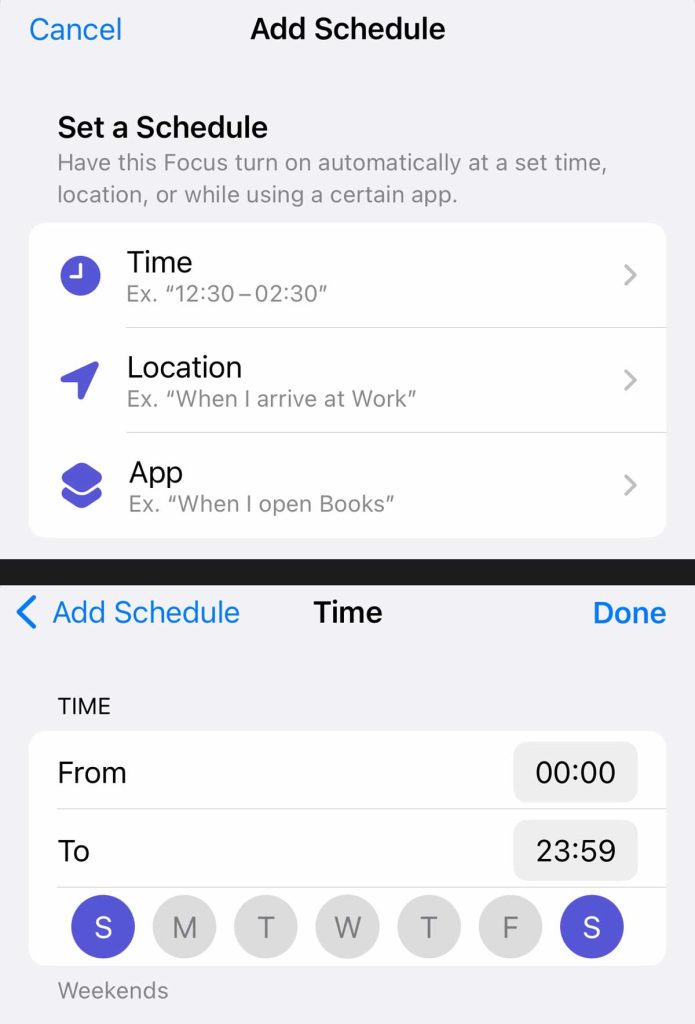Screen dimensions: 695x1024
Task: Include Wednesday in the schedule
Action: click(x=347, y=927)
